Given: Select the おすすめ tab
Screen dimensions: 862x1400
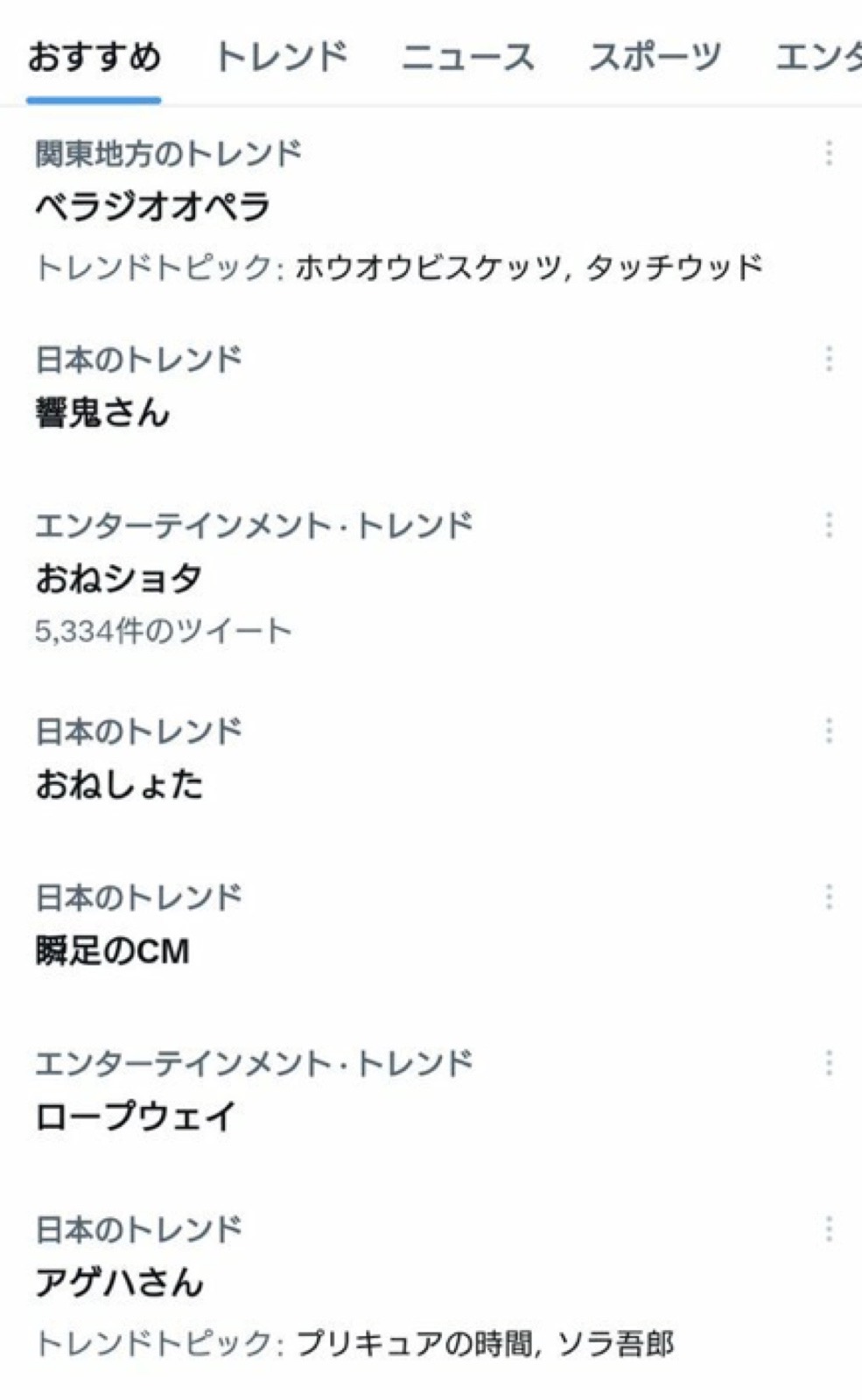Looking at the screenshot, I should tap(94, 58).
